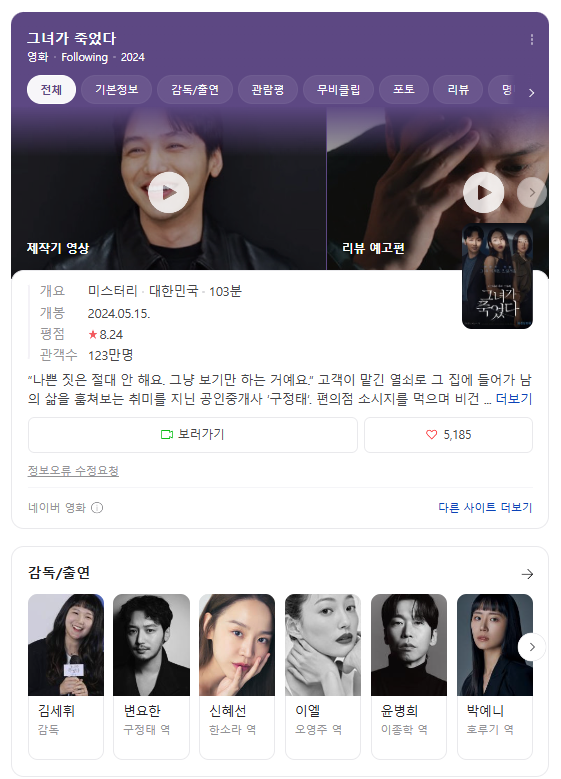This screenshot has width=561, height=779.
Task: Show more cast with the carousel arrow
Action: (x=532, y=647)
